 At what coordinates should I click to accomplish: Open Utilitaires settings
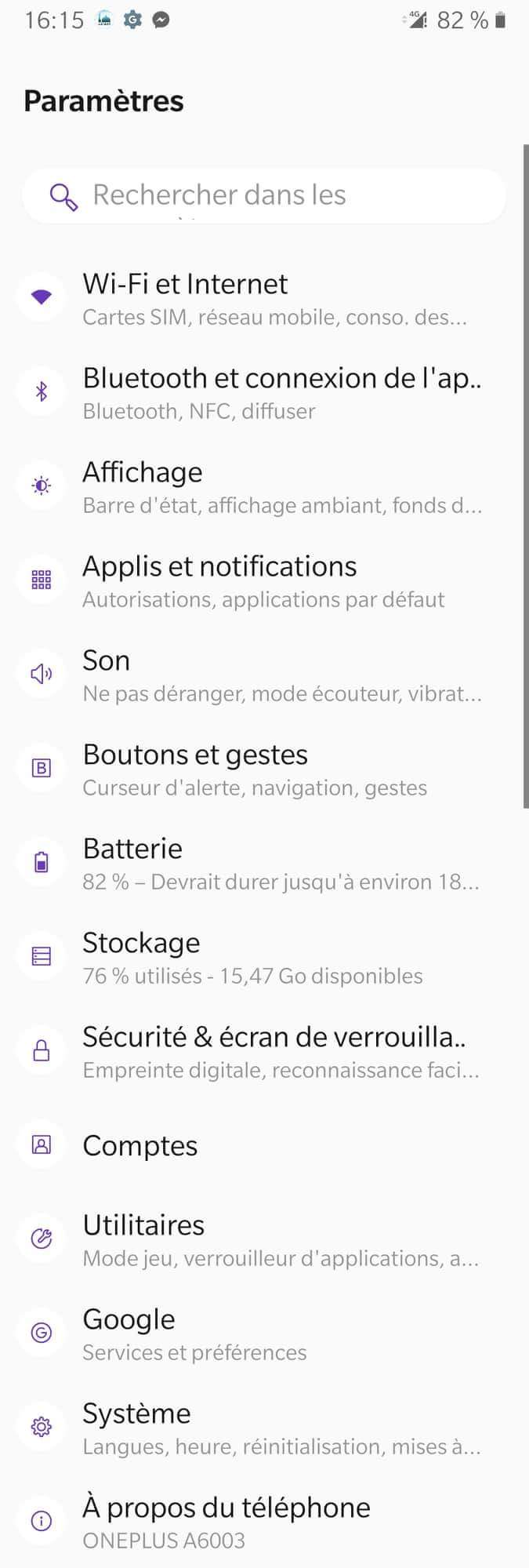[x=263, y=1239]
